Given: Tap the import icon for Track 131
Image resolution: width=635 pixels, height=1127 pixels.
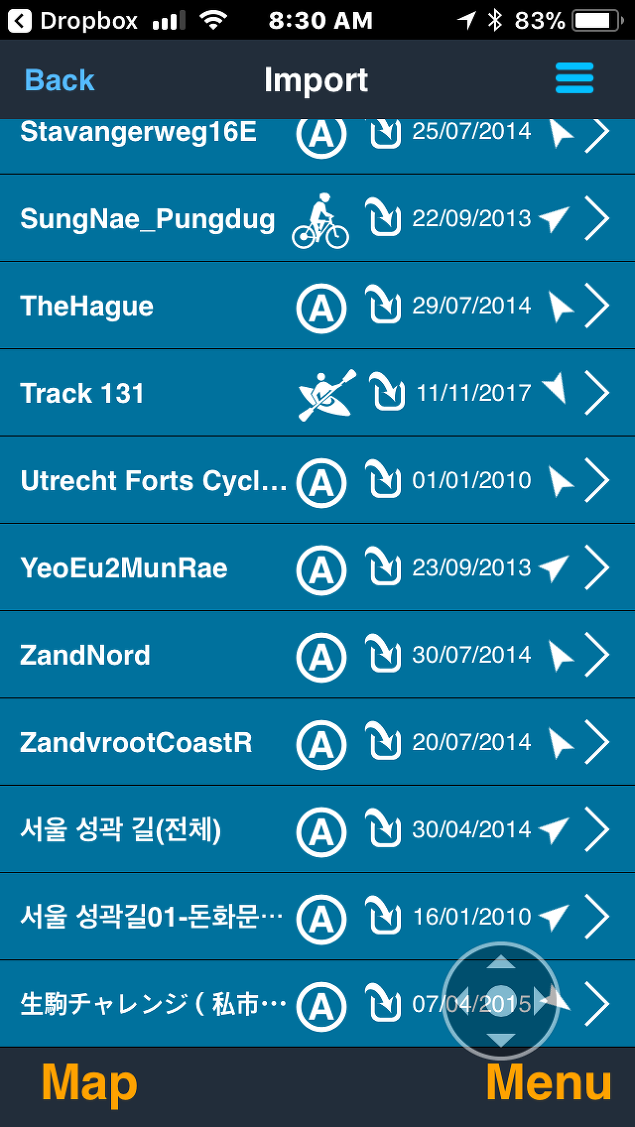Looking at the screenshot, I should (387, 392).
